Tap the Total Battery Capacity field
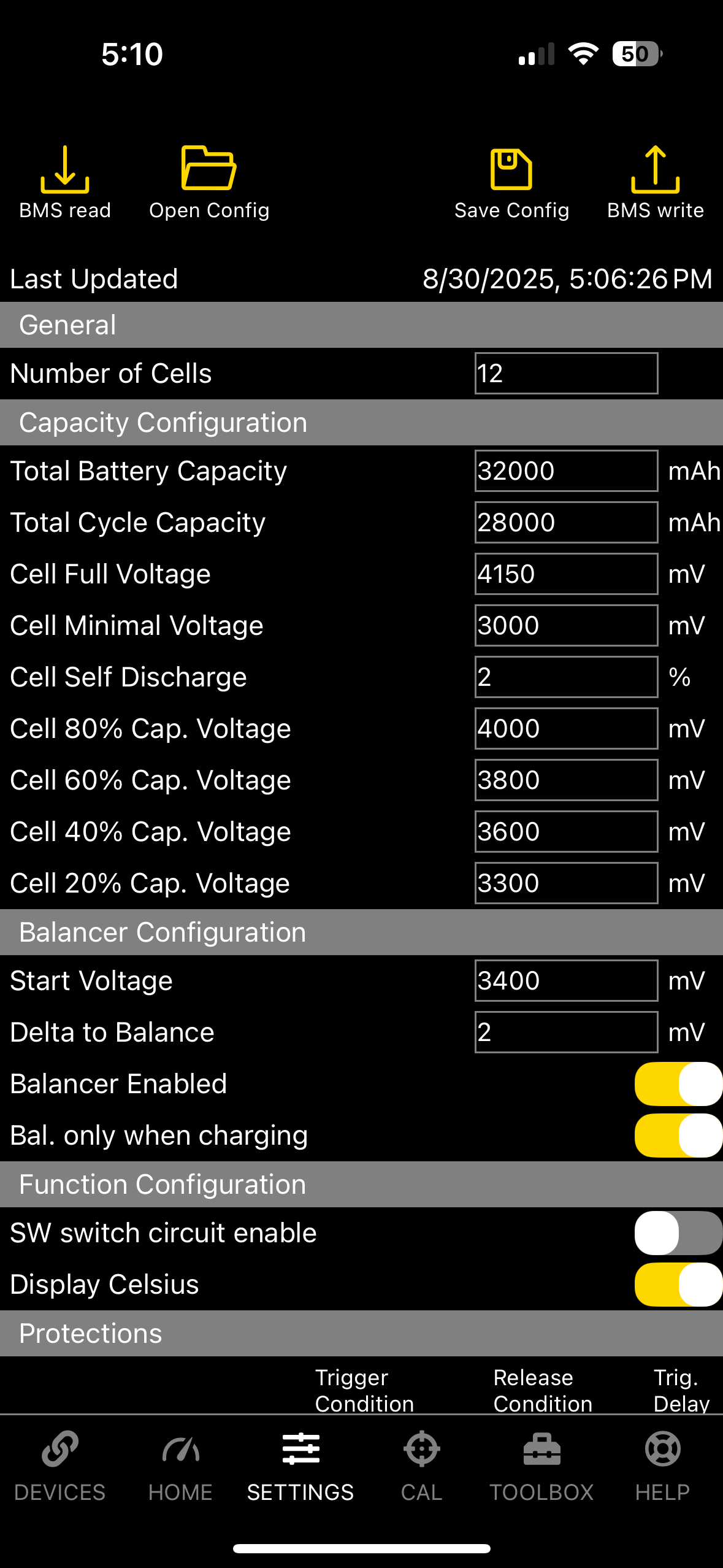 (566, 471)
